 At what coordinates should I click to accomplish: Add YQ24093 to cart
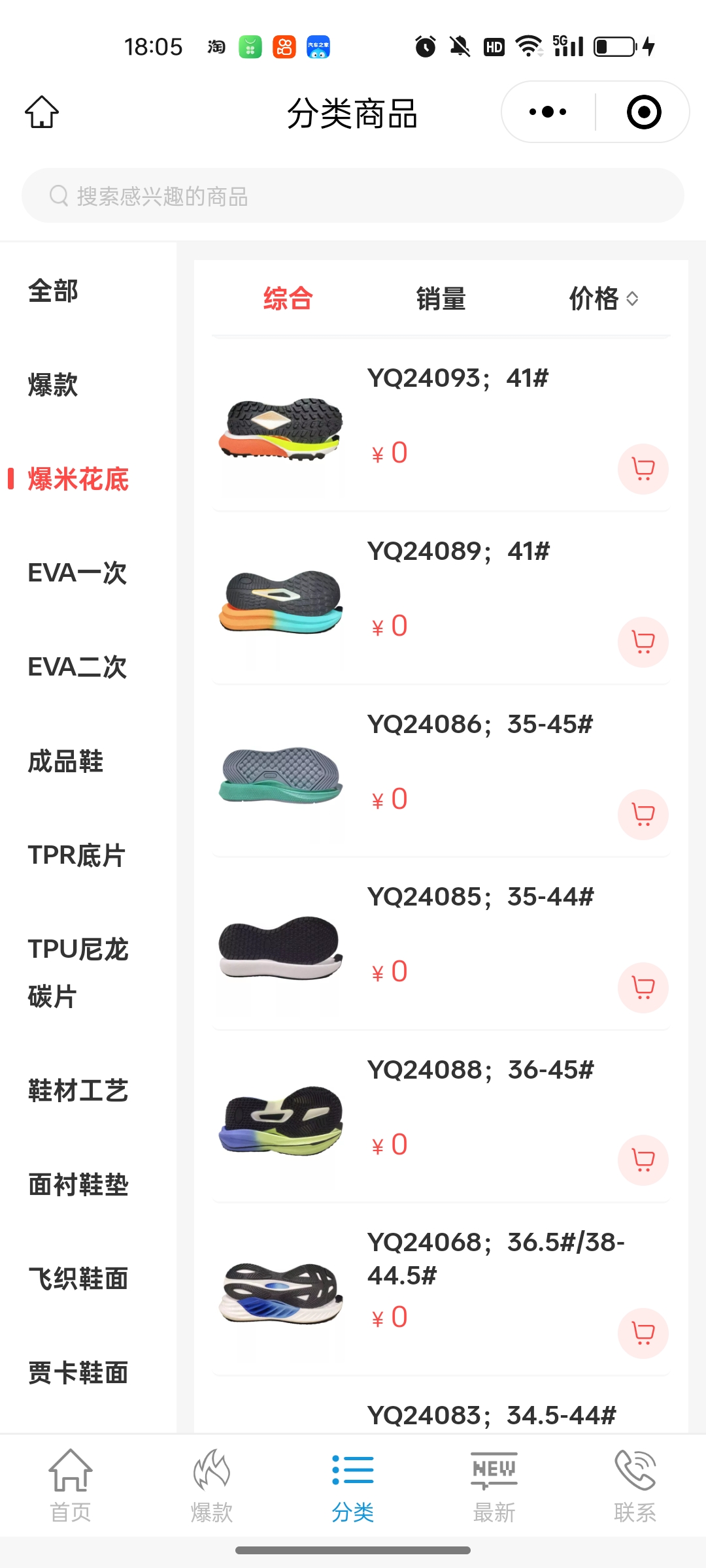click(643, 469)
